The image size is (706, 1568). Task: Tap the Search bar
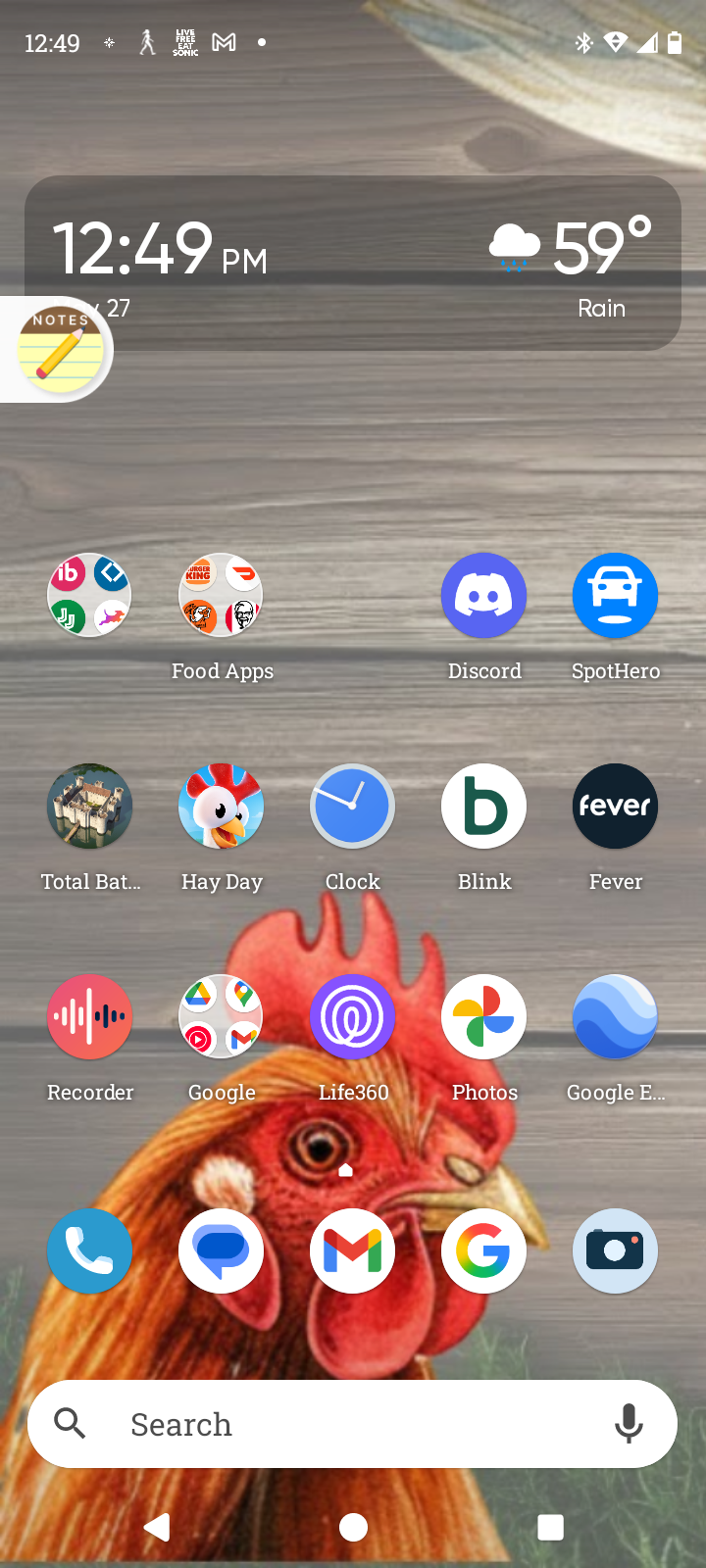333,1424
